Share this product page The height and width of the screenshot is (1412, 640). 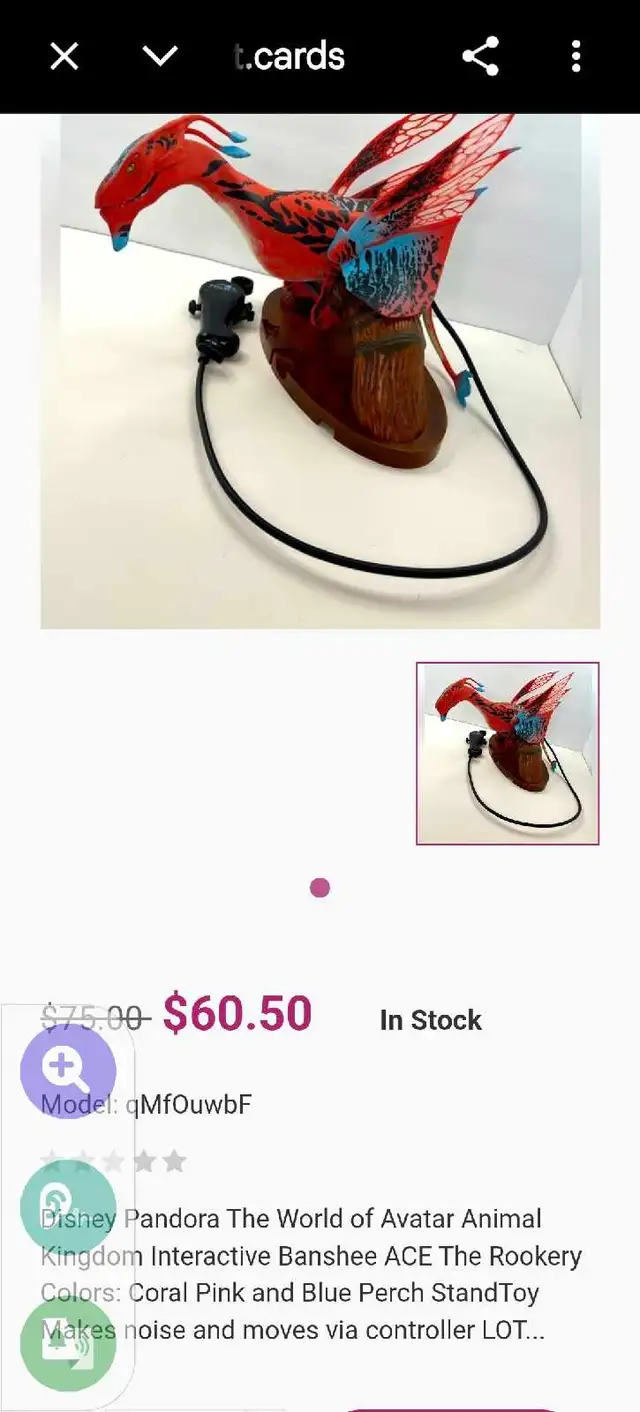point(481,57)
